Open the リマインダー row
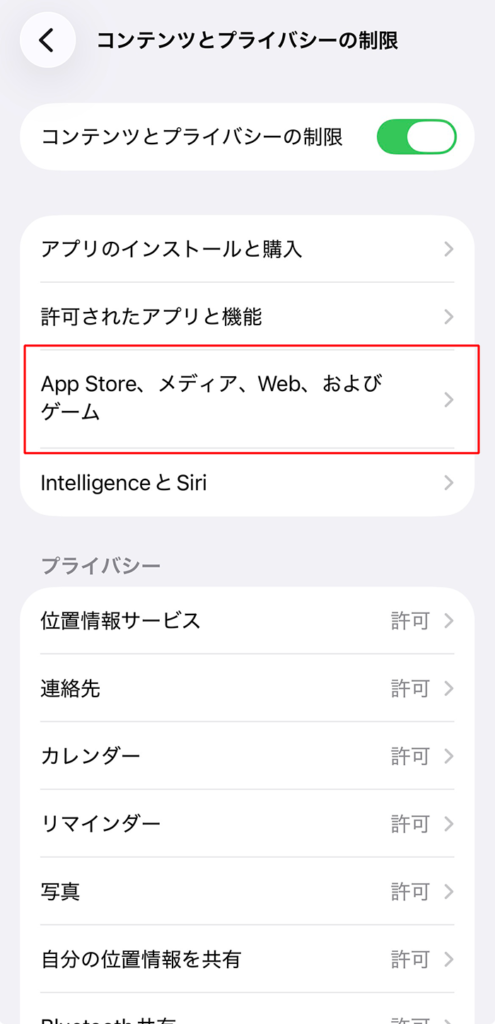This screenshot has width=495, height=1024. click(x=248, y=824)
